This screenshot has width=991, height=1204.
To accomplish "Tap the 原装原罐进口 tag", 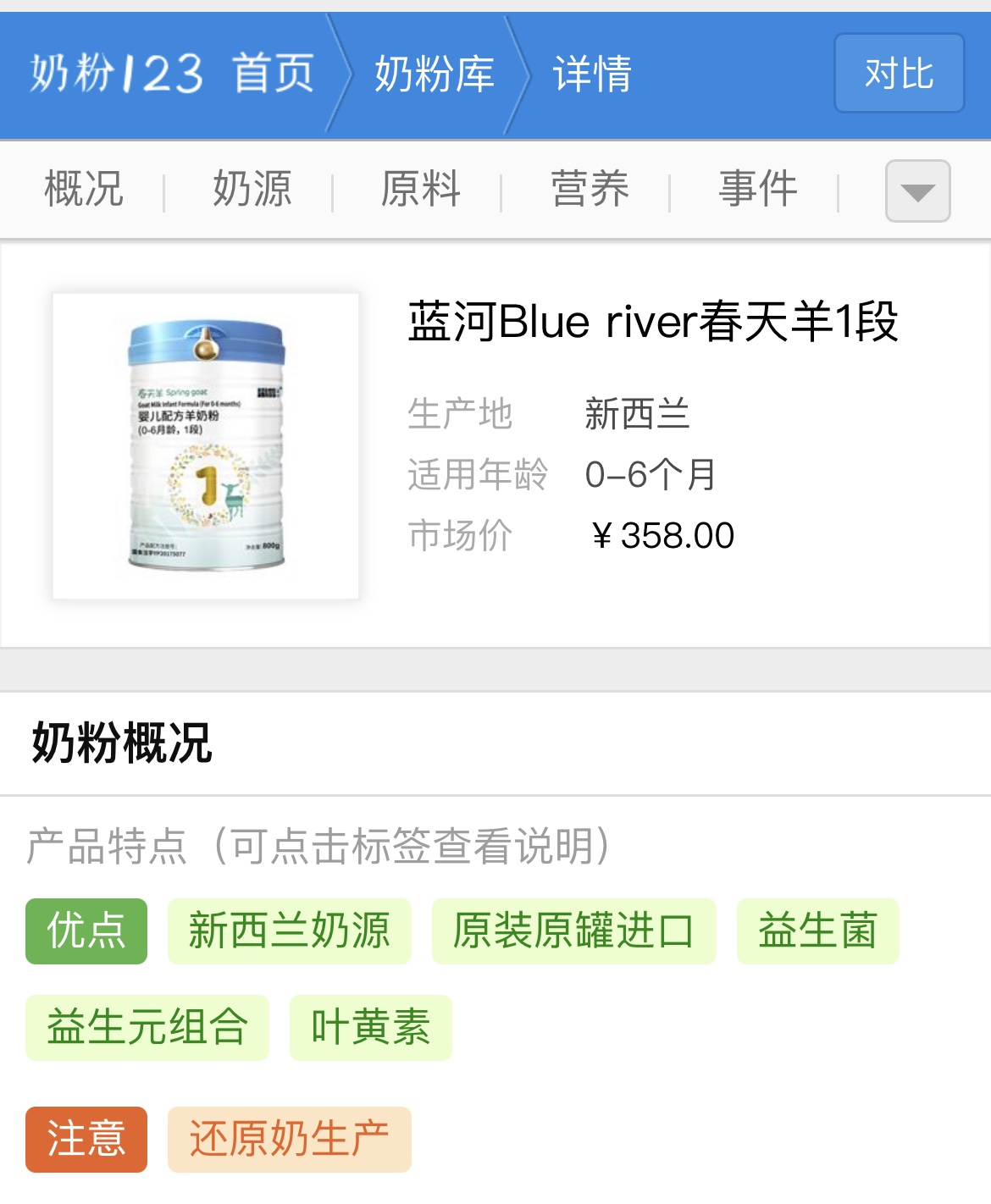I will pos(573,931).
